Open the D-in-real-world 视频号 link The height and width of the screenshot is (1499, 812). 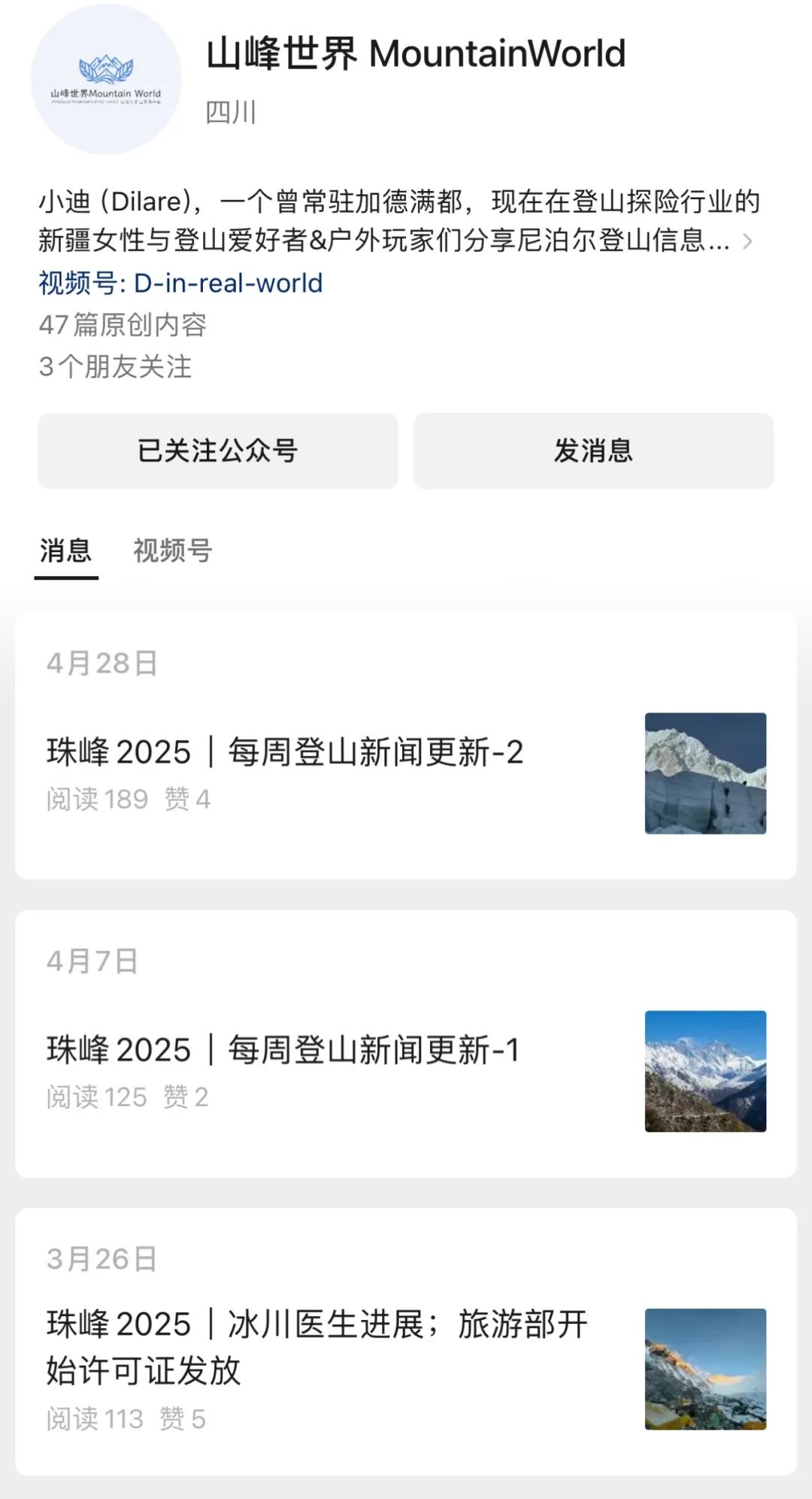pos(180,284)
